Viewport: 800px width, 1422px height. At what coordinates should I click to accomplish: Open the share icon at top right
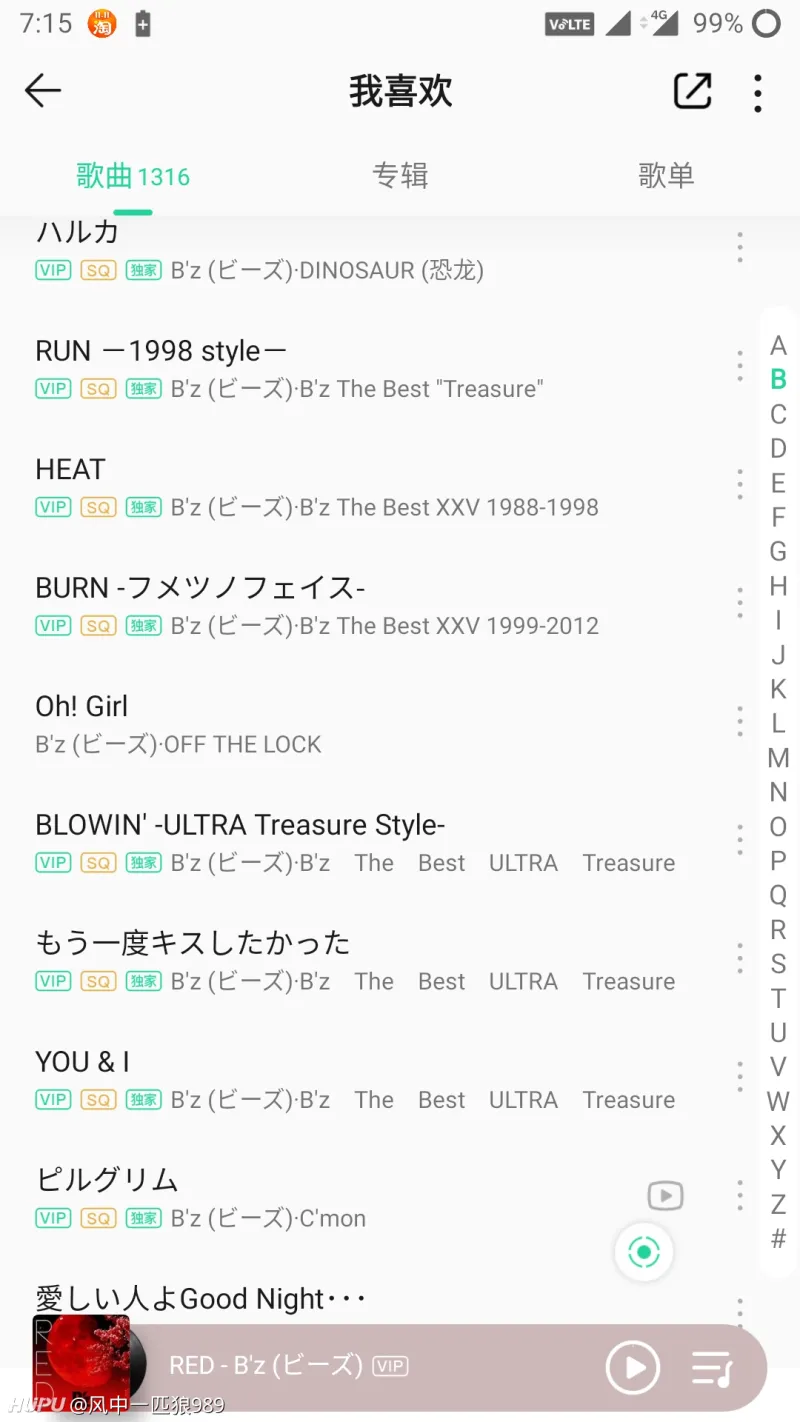(x=694, y=90)
